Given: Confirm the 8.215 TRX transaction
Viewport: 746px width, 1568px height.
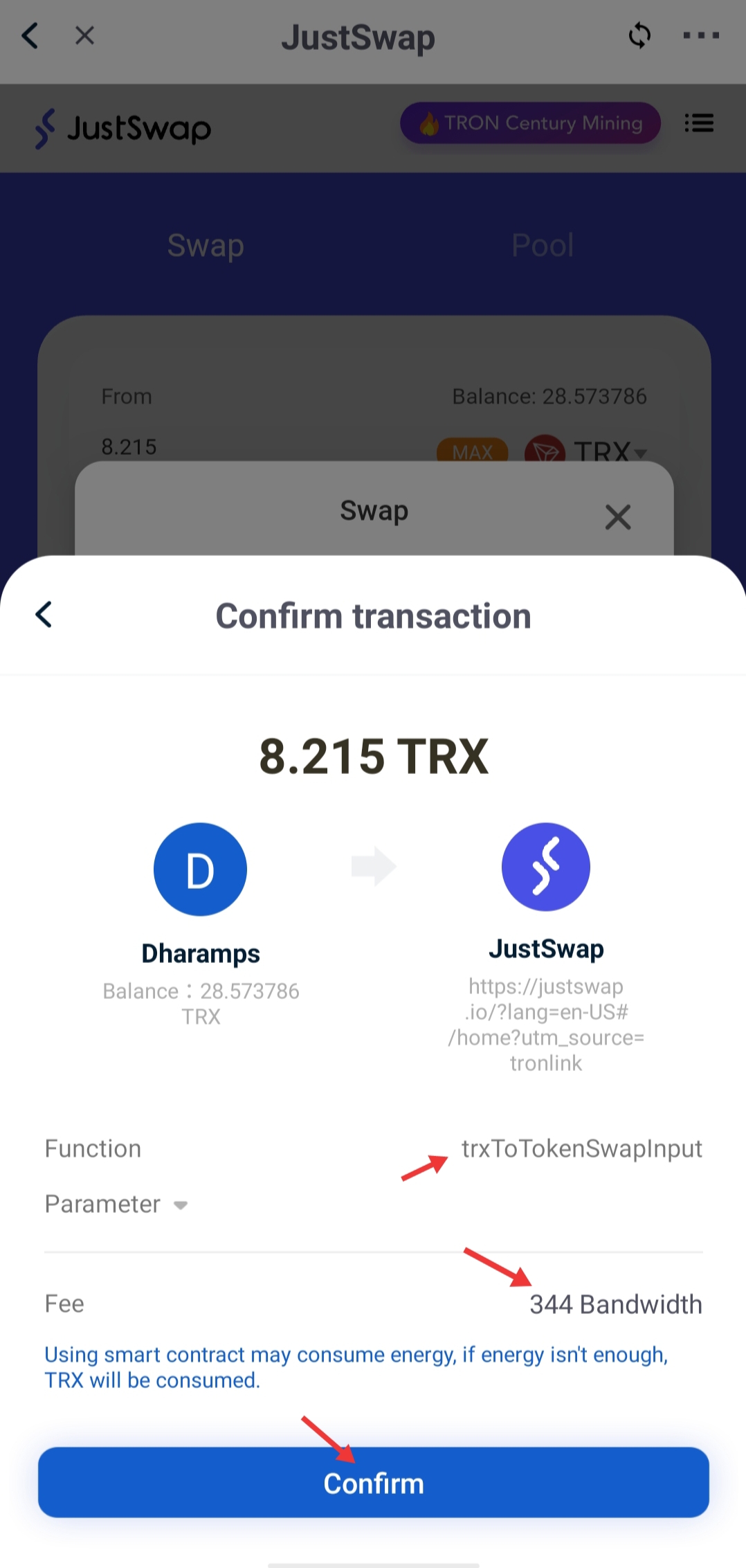Looking at the screenshot, I should coord(373,1482).
